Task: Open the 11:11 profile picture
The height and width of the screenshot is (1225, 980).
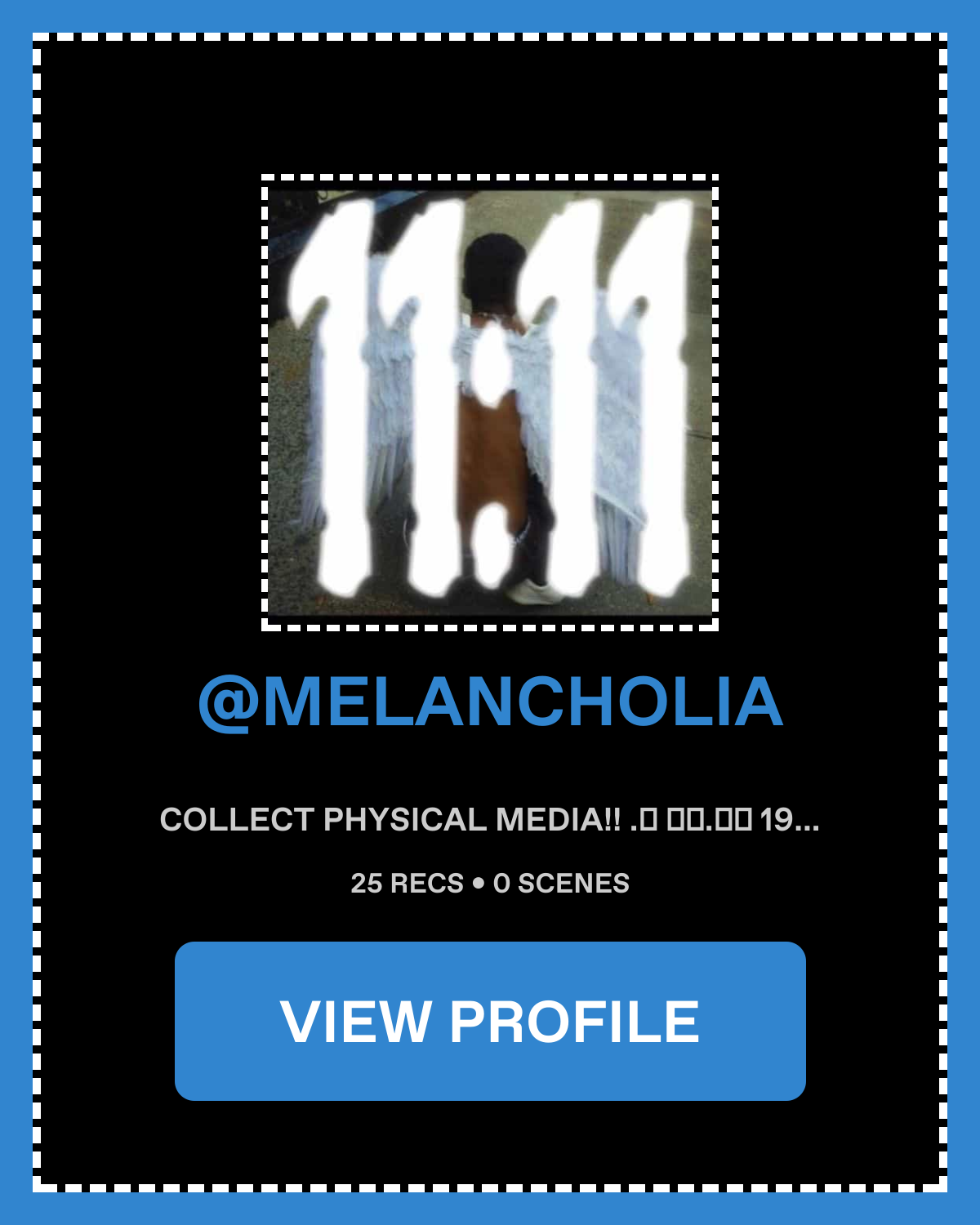Action: [490, 402]
